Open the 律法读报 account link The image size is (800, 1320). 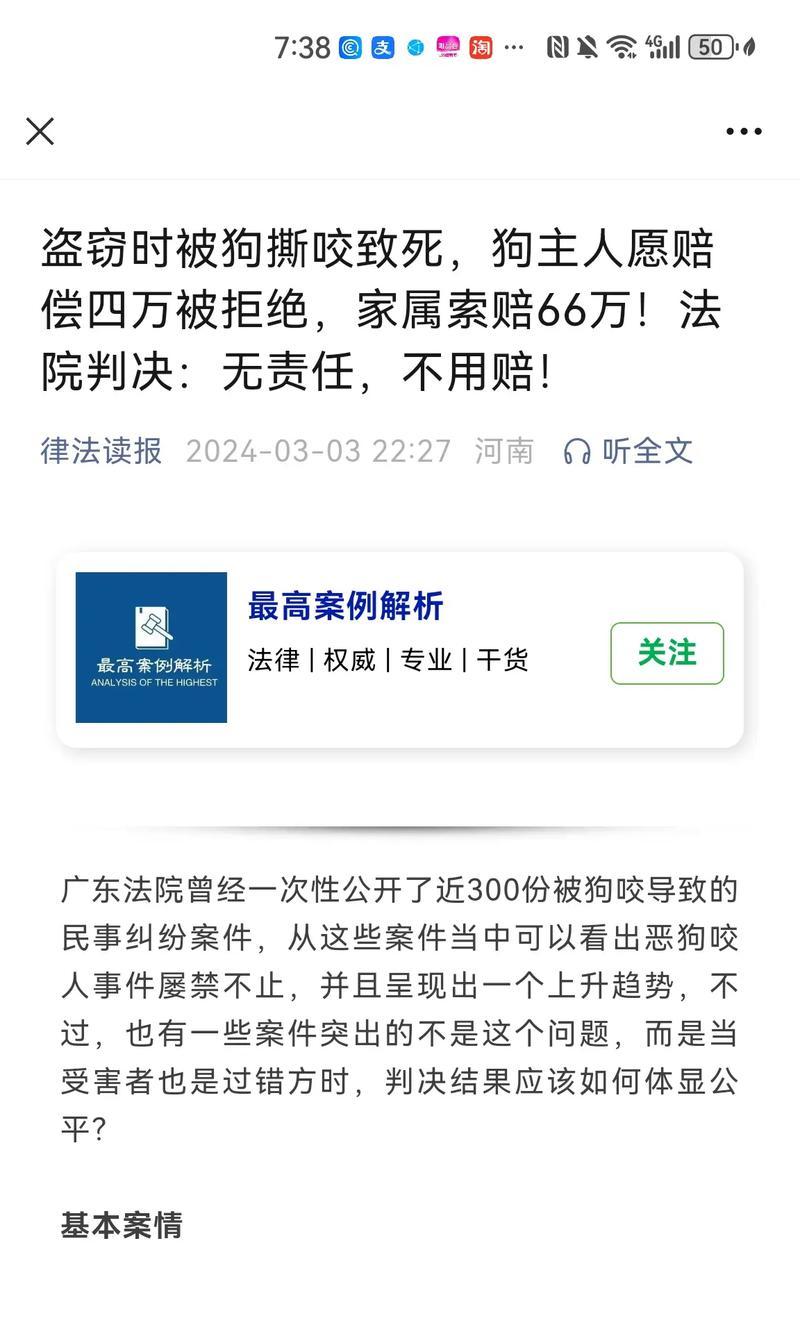point(101,451)
